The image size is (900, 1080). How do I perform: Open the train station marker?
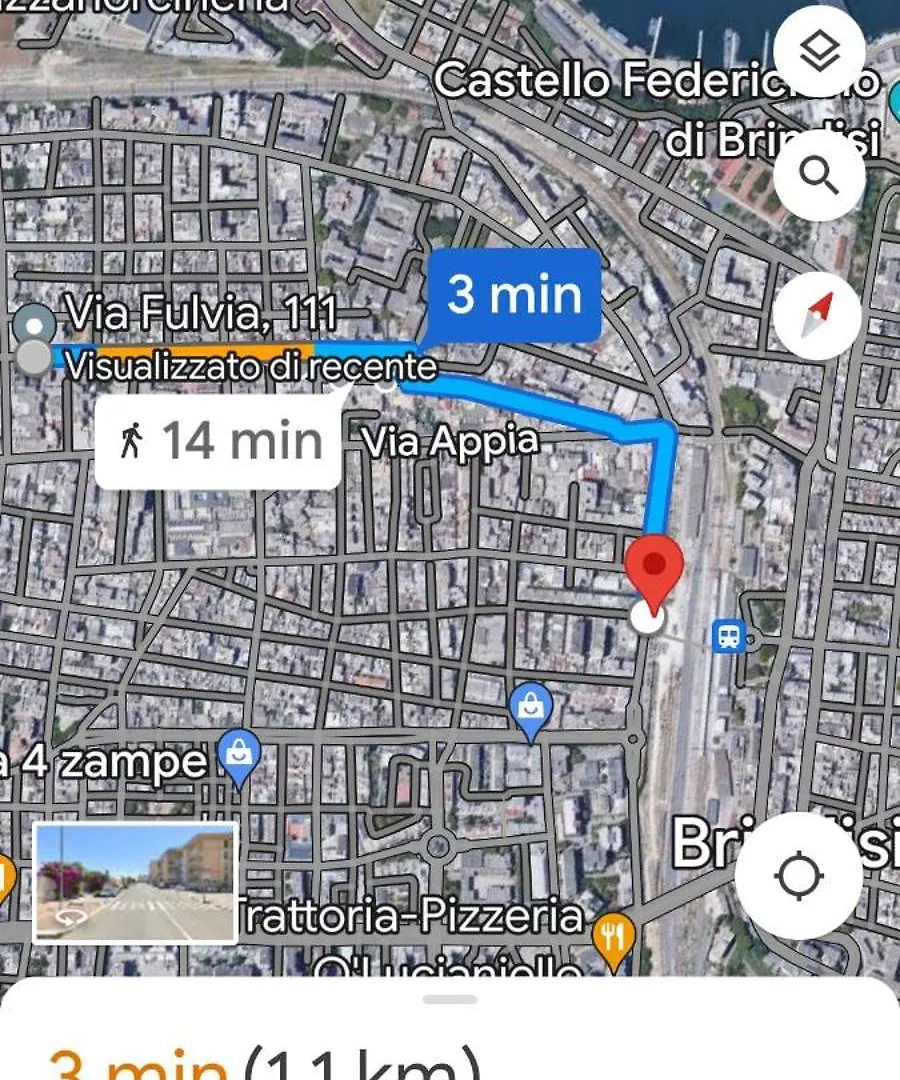pos(729,636)
